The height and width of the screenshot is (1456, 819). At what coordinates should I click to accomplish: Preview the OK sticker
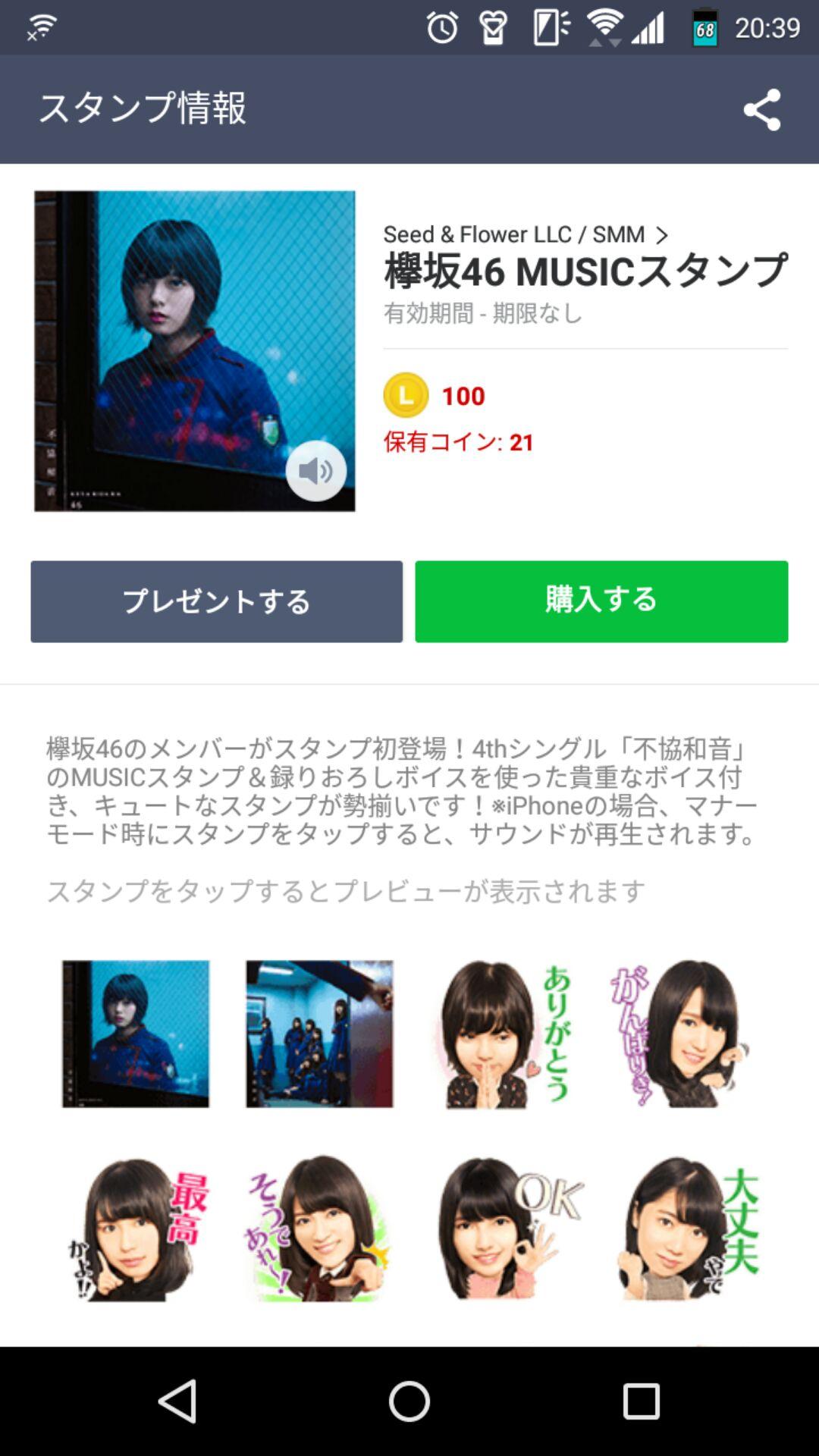[504, 1228]
